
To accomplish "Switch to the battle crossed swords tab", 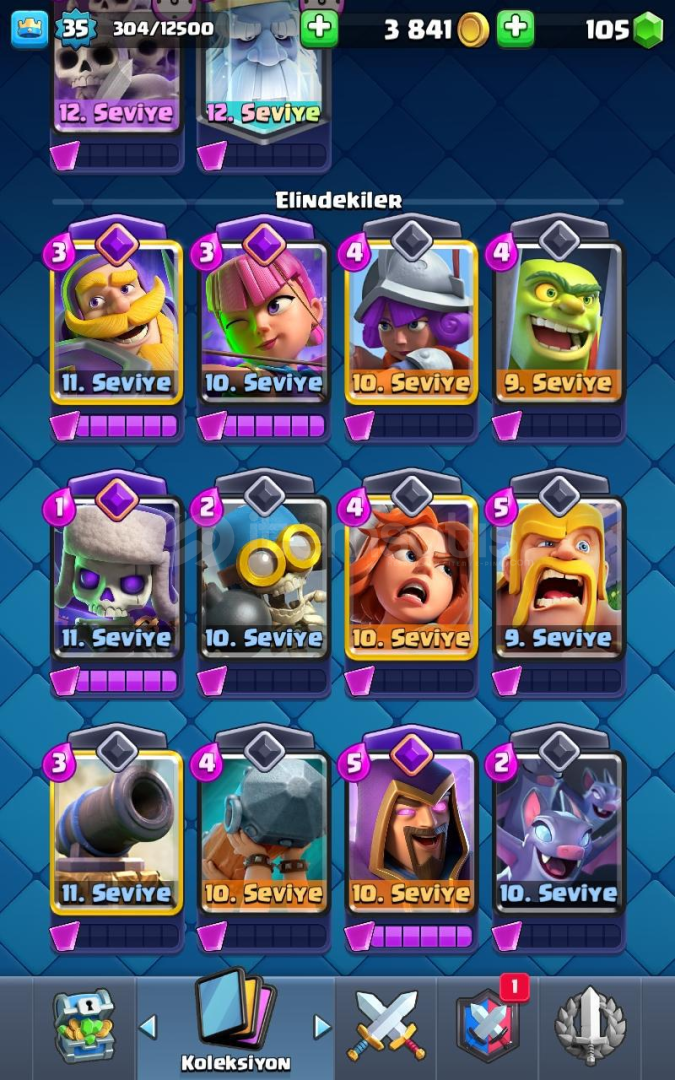I will 386,1026.
